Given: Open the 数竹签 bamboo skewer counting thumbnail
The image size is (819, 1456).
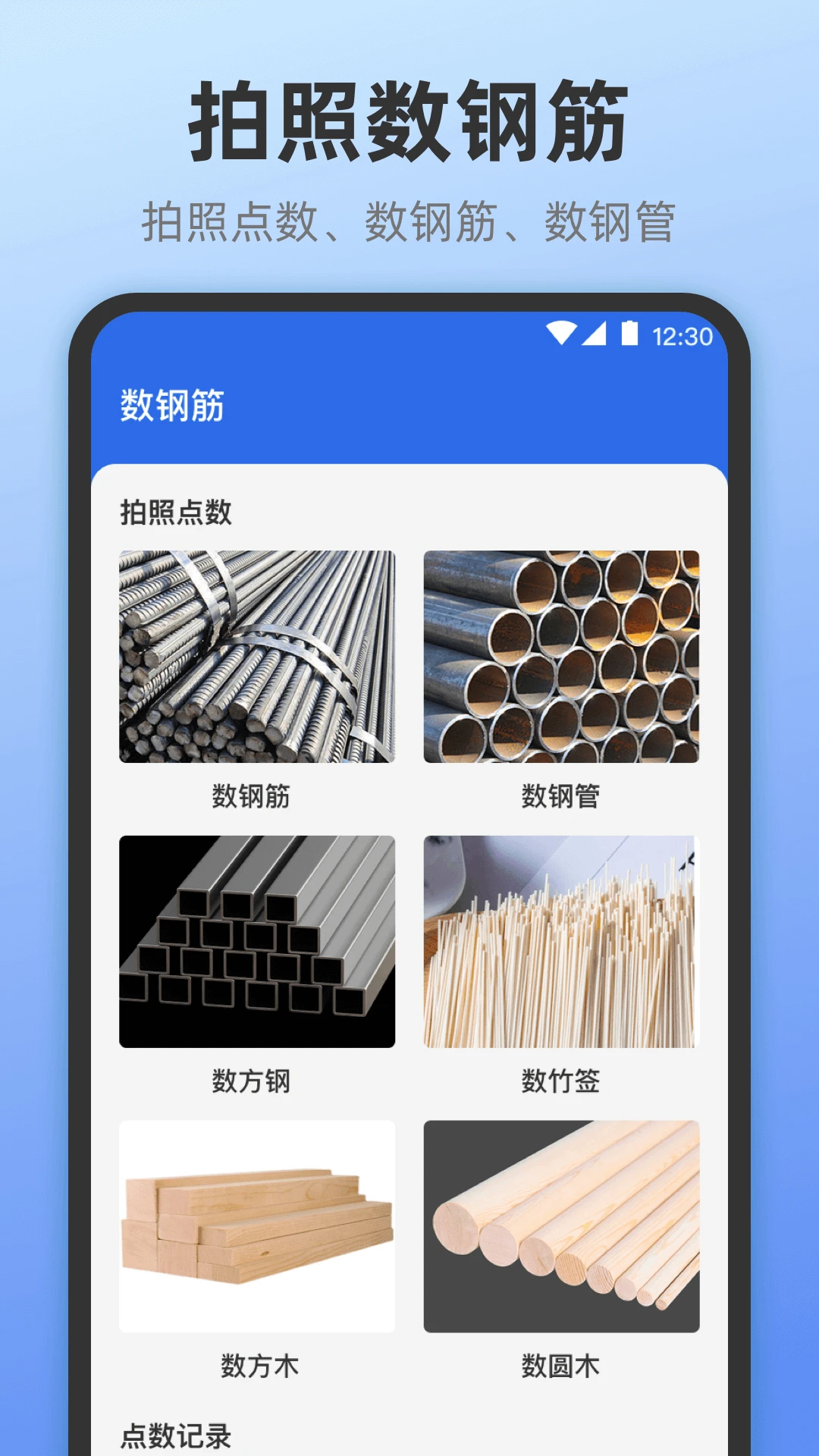Looking at the screenshot, I should click(x=561, y=940).
